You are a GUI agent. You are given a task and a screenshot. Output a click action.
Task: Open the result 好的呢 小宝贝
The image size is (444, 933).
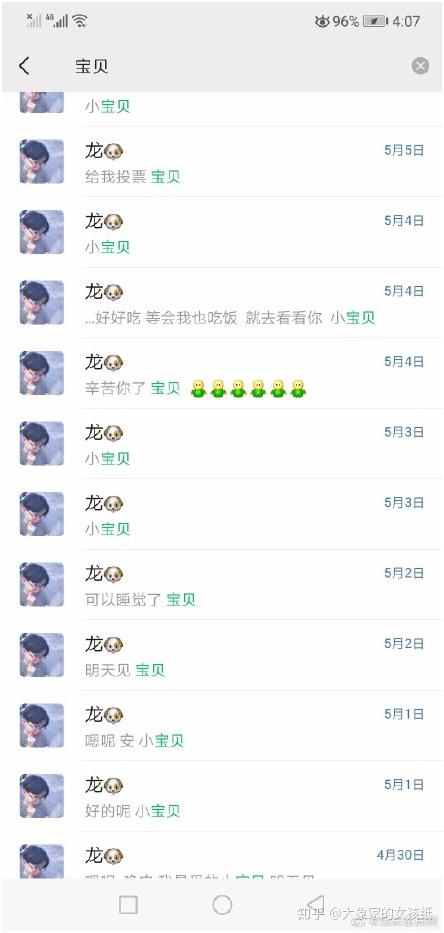(x=222, y=796)
